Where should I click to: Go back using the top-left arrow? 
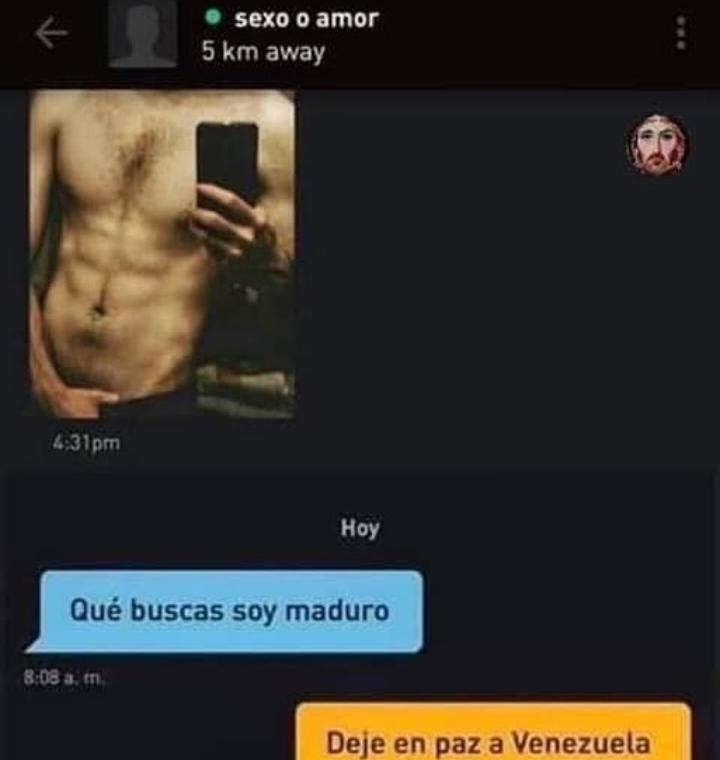coord(50,34)
